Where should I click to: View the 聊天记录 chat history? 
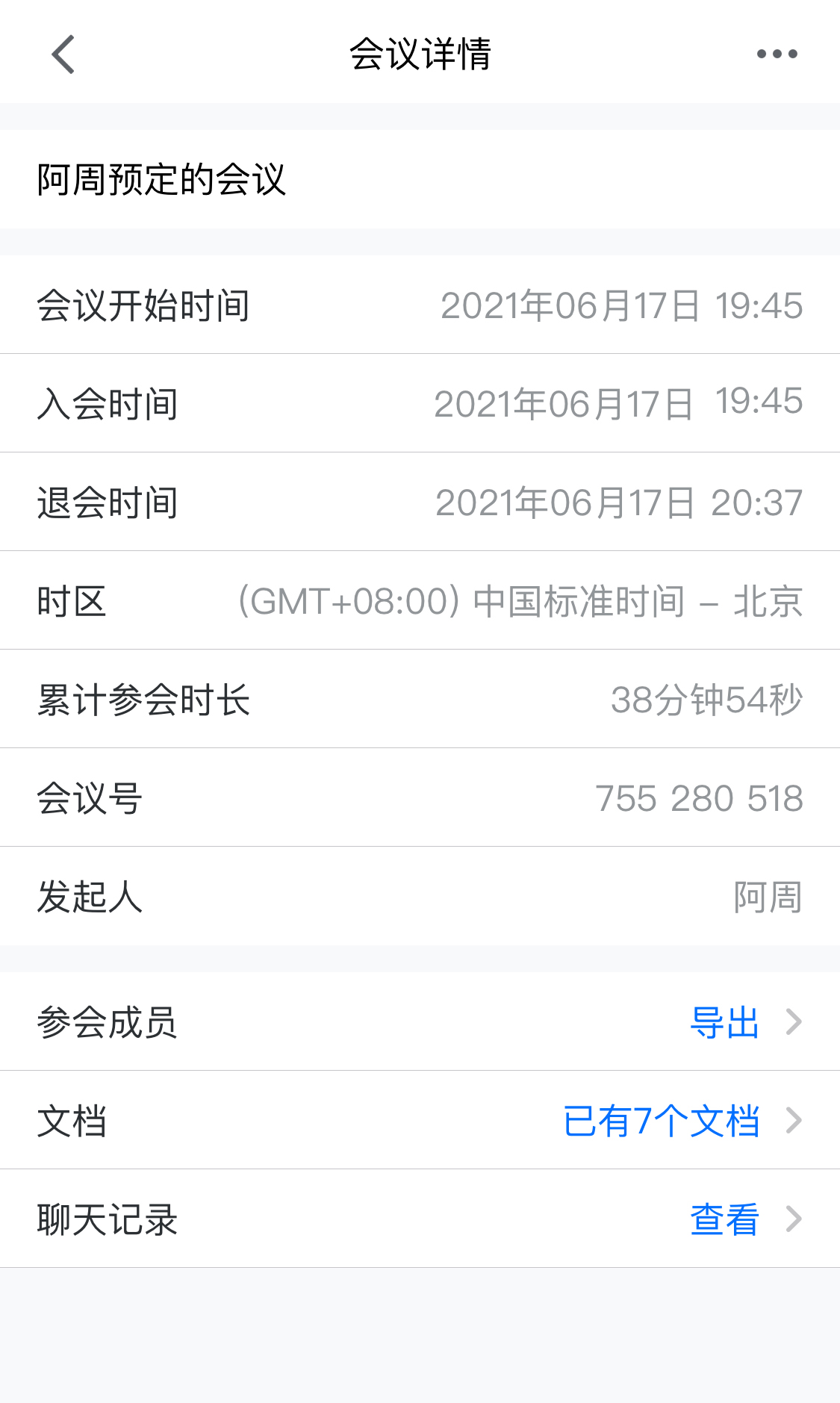pos(724,1219)
